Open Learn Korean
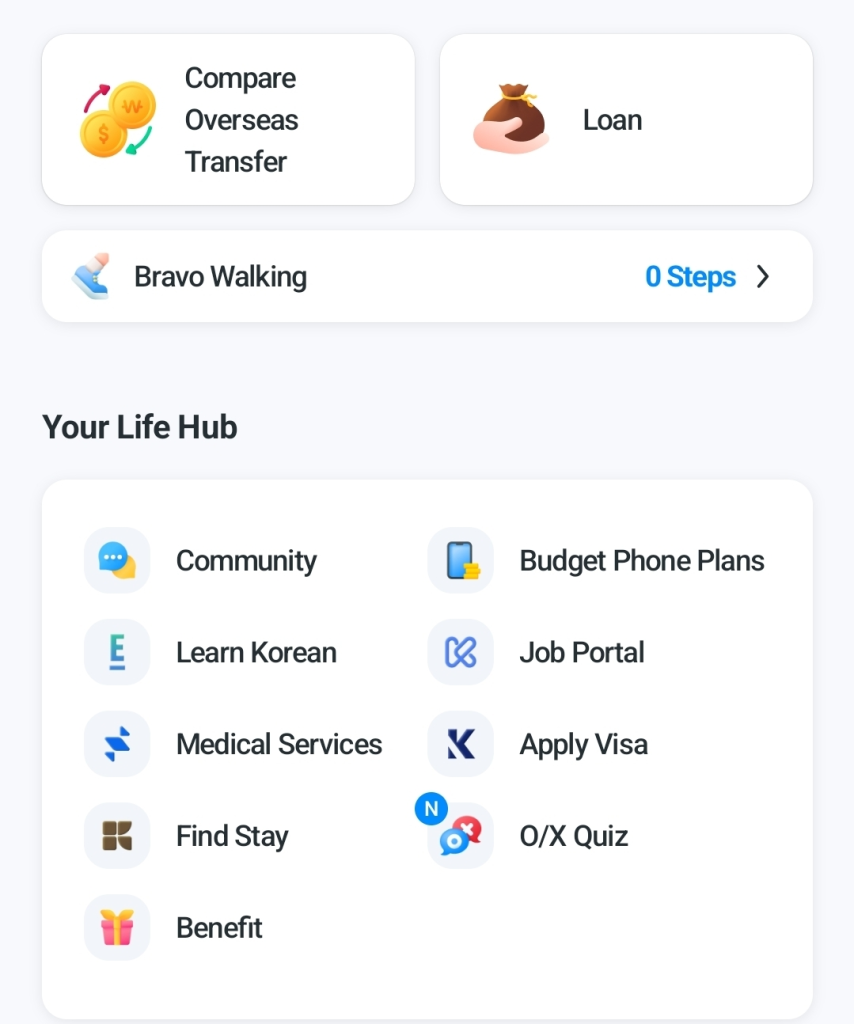854x1024 pixels. 255,653
